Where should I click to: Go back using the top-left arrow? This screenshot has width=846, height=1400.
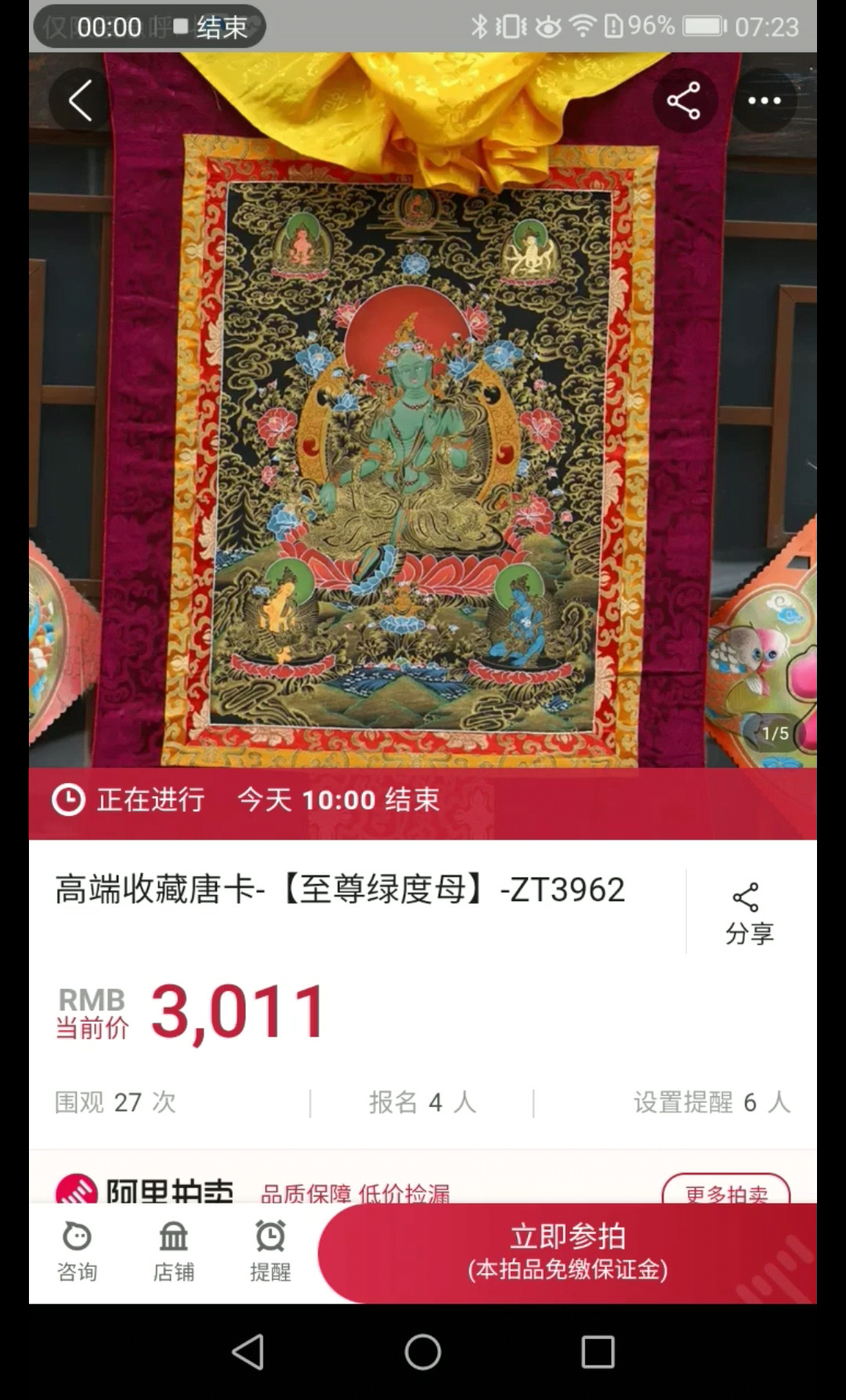[81, 101]
